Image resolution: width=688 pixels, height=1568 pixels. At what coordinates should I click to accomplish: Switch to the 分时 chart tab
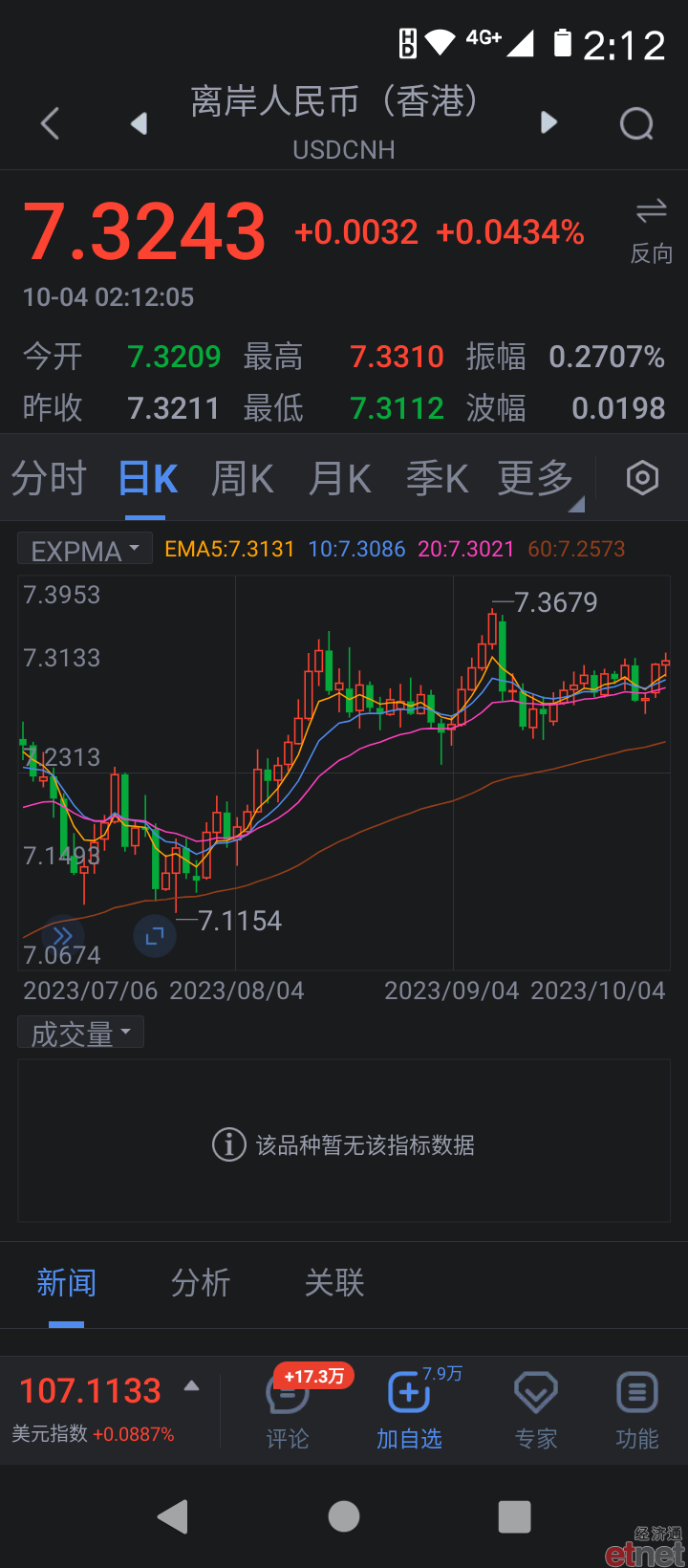[49, 478]
